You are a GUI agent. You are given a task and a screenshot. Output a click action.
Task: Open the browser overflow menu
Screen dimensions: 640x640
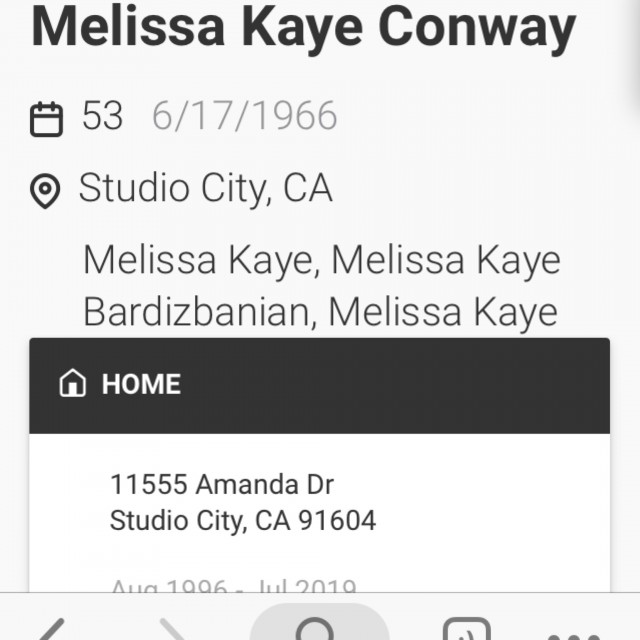coord(575,632)
